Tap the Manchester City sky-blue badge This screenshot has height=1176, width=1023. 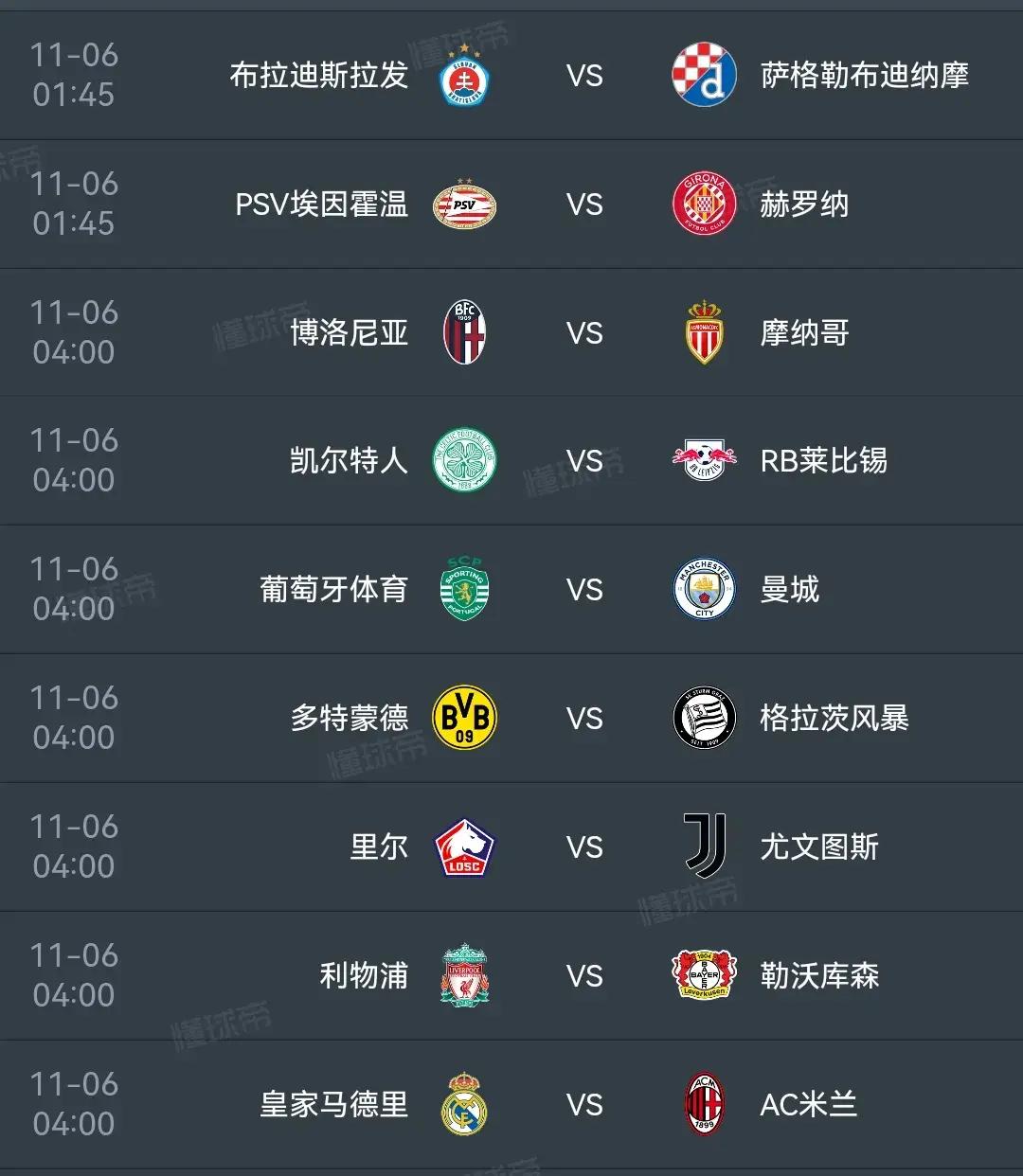[703, 590]
